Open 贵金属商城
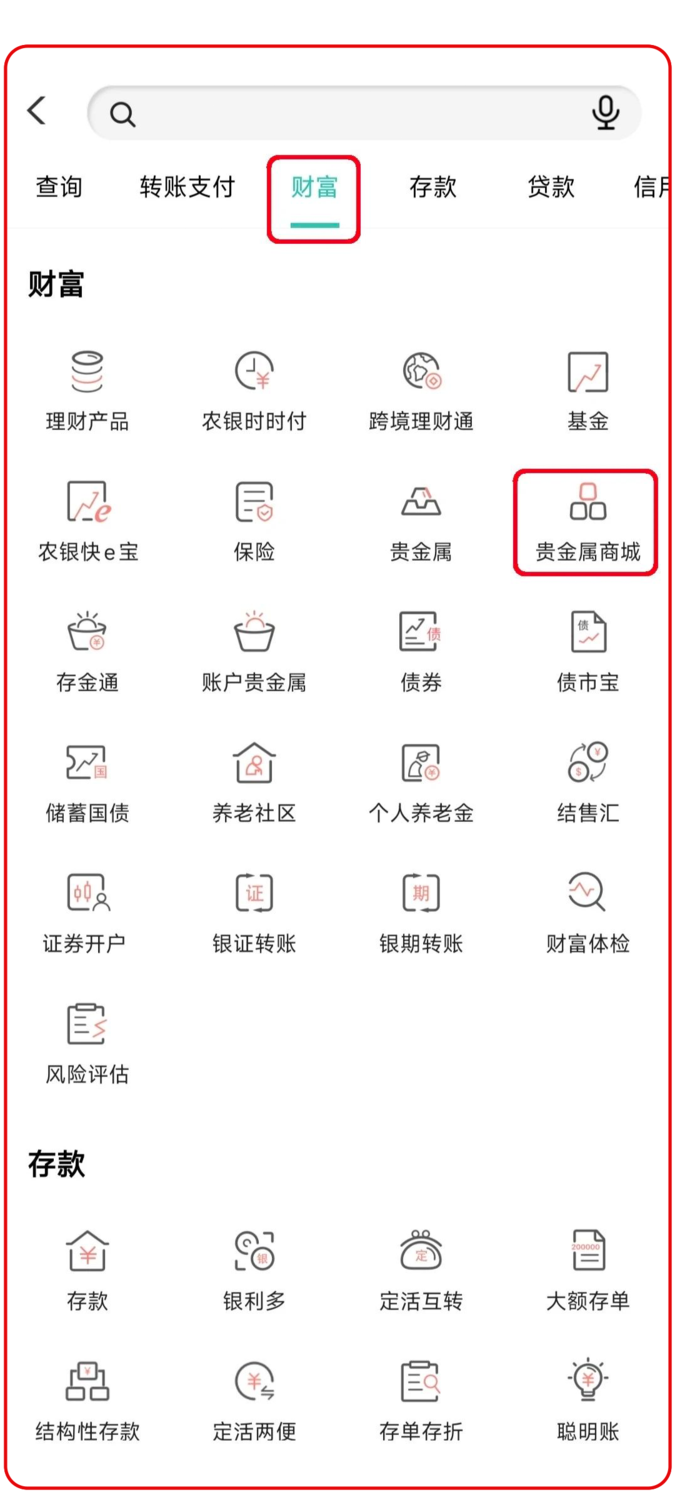Screen dimensions: 675x1500 [x=588, y=521]
